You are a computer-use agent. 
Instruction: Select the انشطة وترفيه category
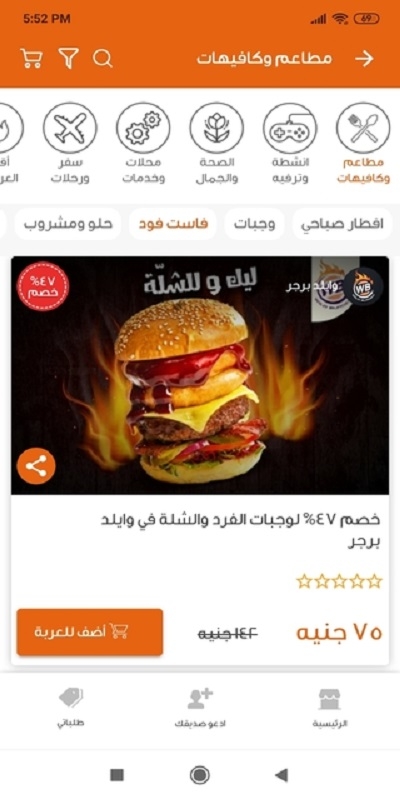(x=289, y=144)
